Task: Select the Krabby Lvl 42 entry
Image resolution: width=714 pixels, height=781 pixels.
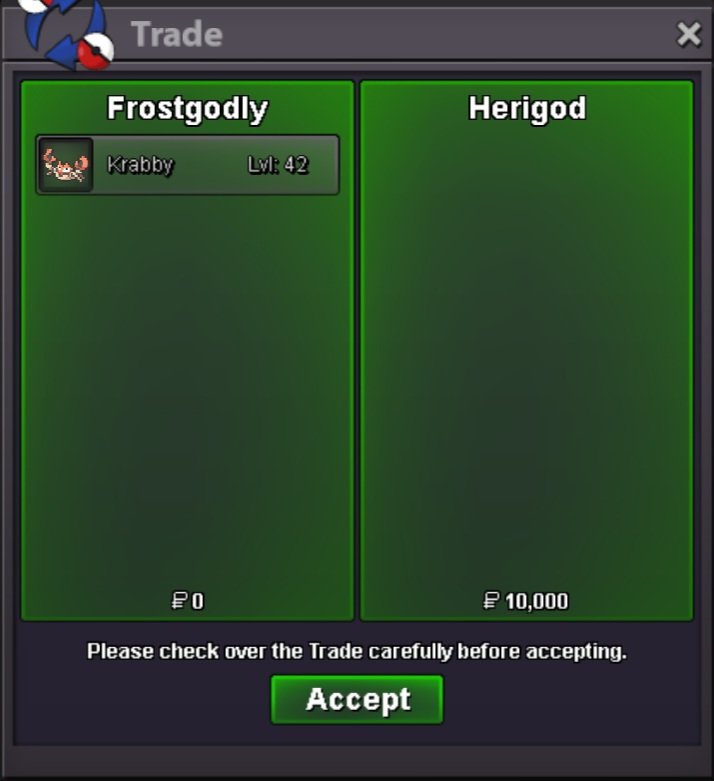Action: 188,165
